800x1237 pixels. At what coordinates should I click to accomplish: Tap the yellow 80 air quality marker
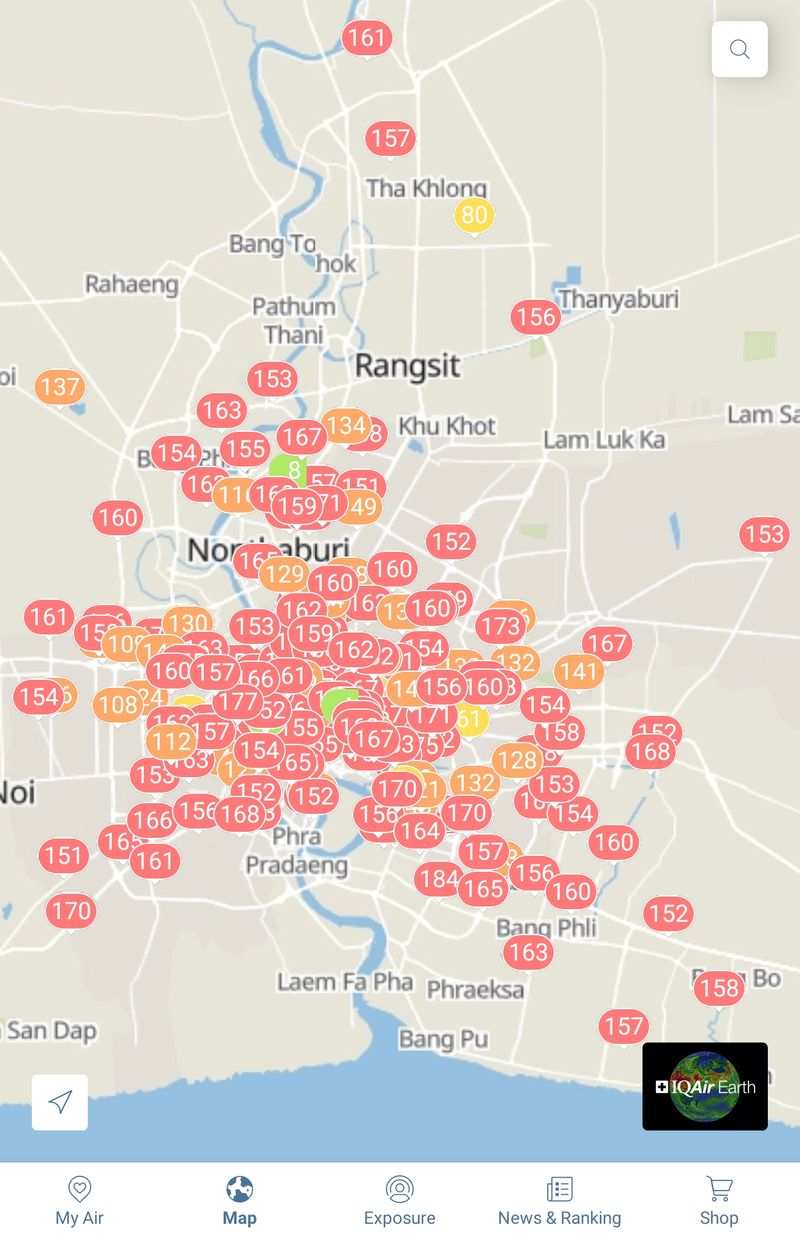point(474,215)
